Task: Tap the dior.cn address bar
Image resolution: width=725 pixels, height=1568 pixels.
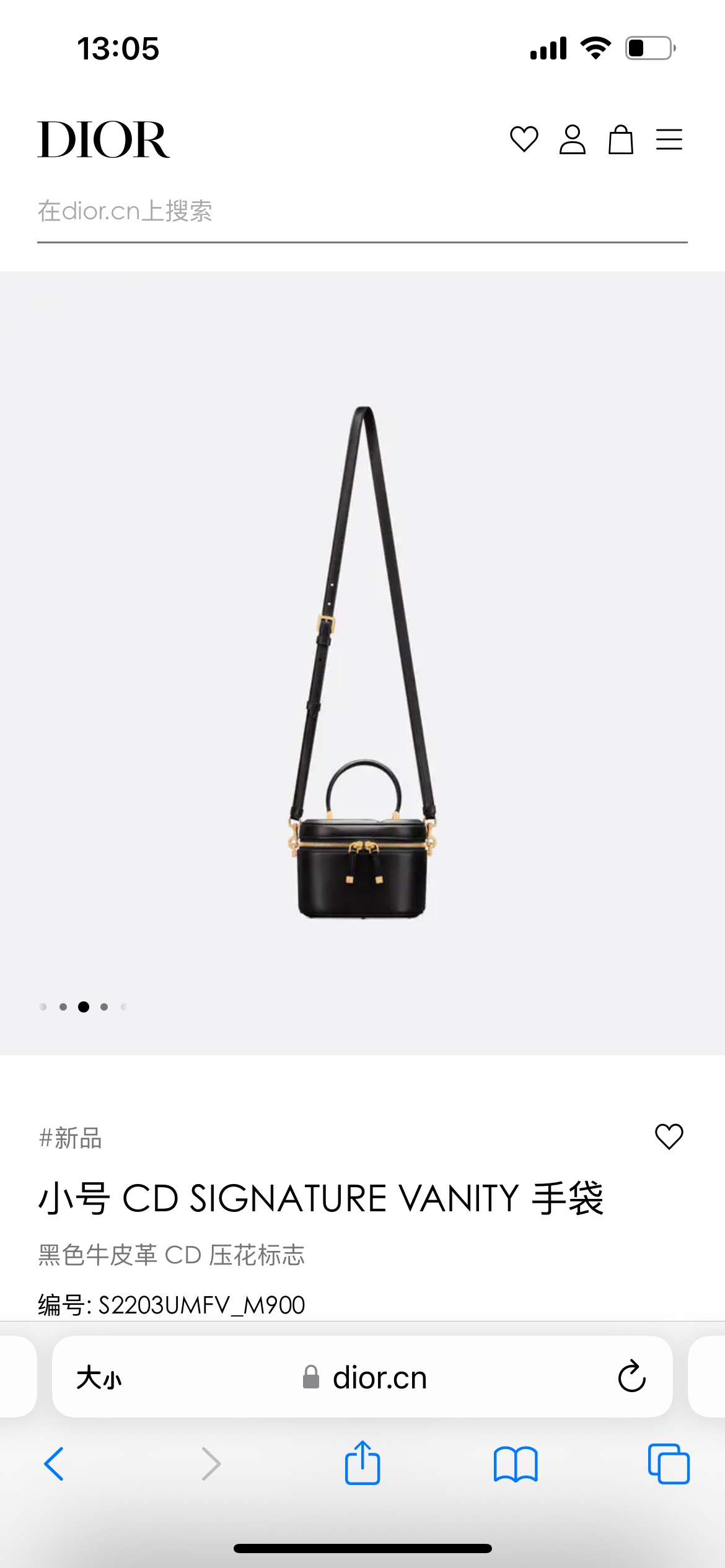Action: click(x=372, y=1378)
